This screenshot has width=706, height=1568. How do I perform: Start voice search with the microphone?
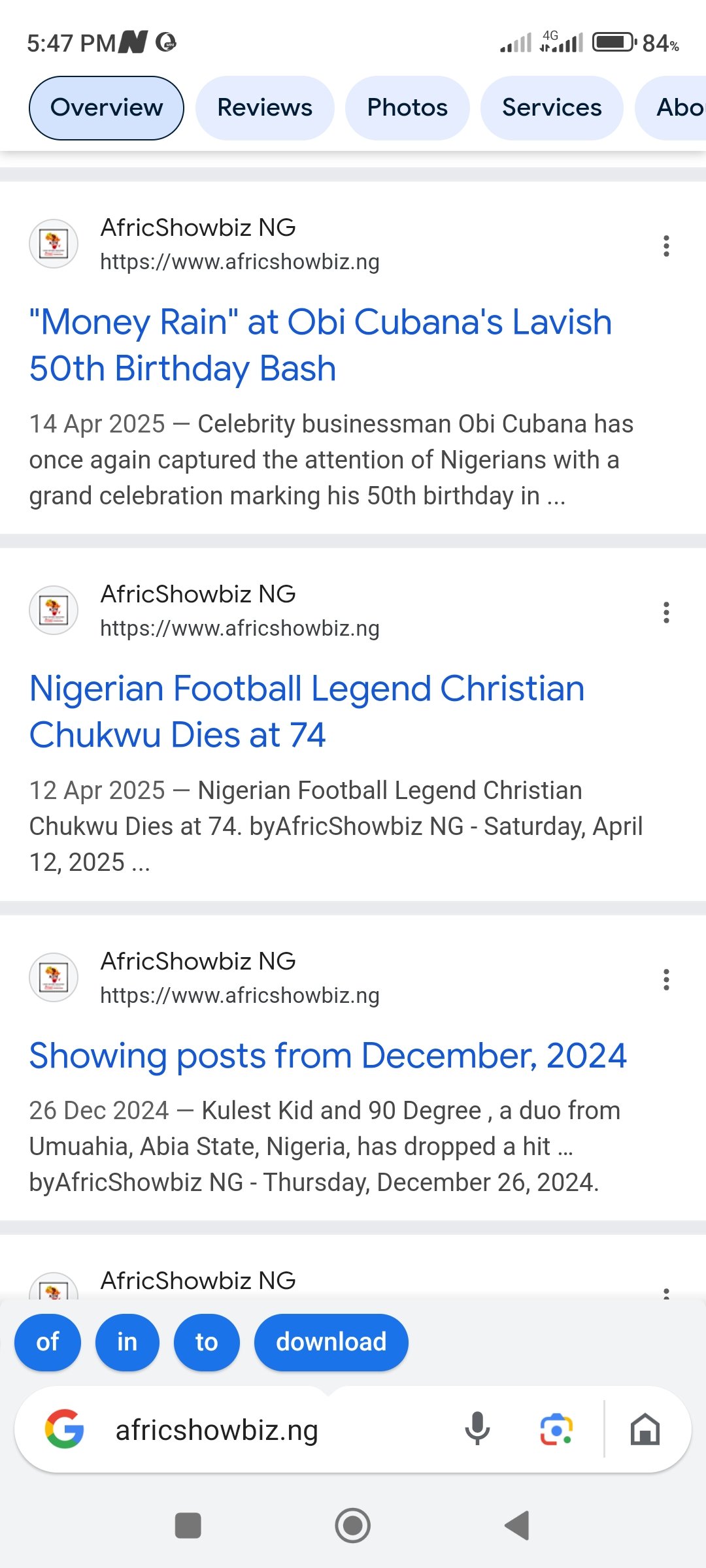(477, 1429)
